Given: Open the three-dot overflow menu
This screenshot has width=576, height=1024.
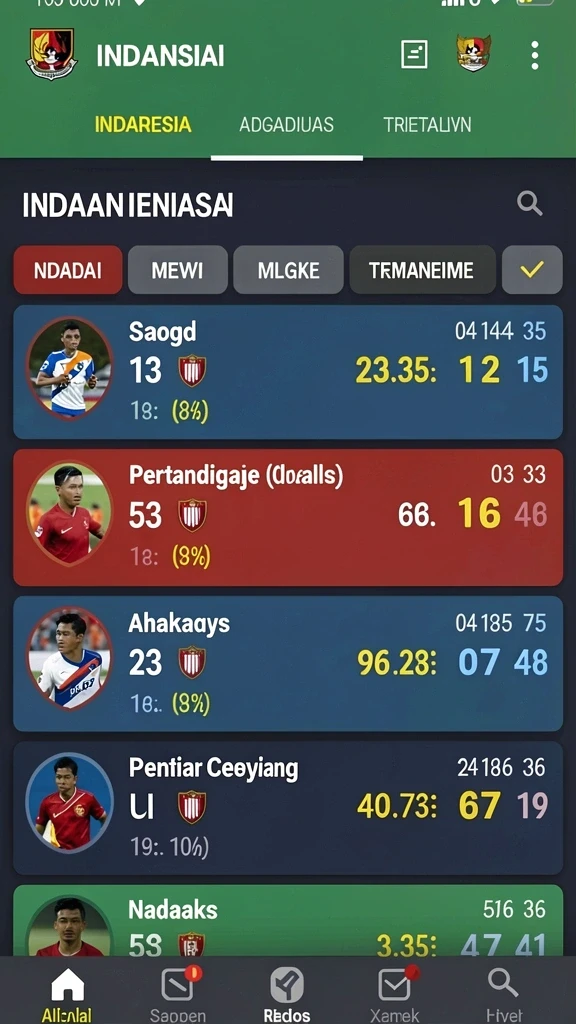Looking at the screenshot, I should click(x=534, y=55).
